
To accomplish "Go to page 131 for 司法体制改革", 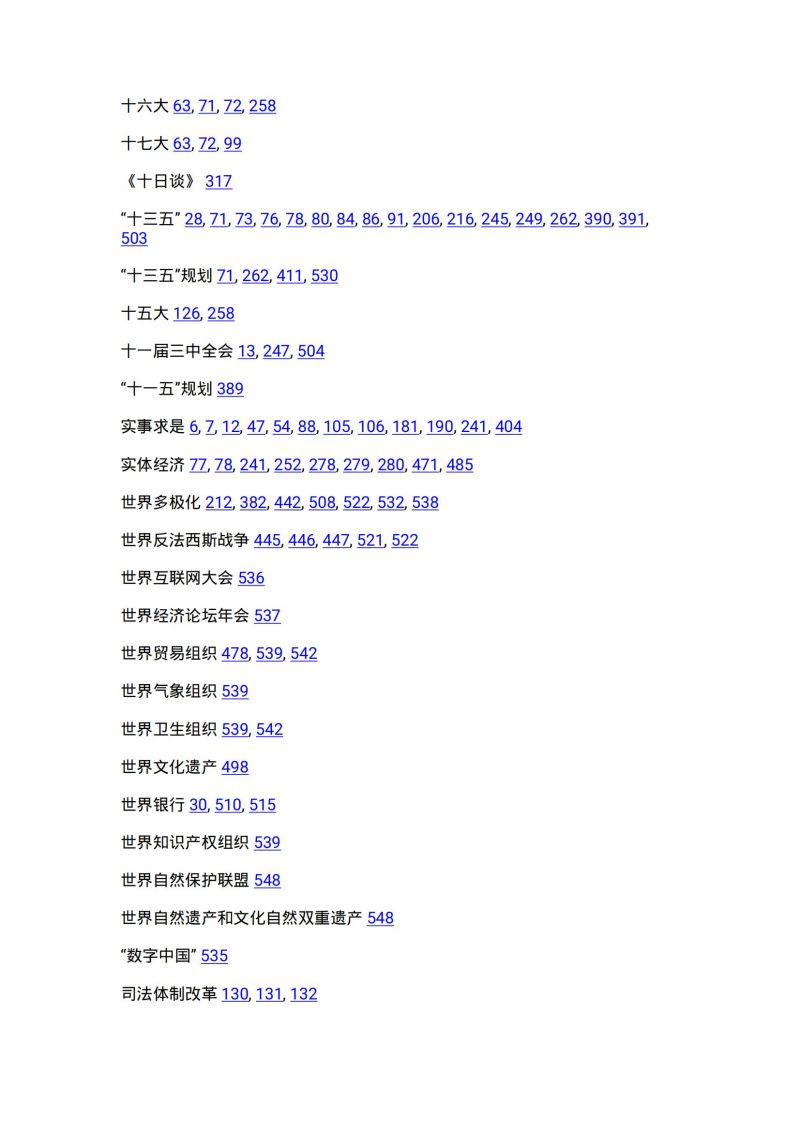I will [x=269, y=994].
